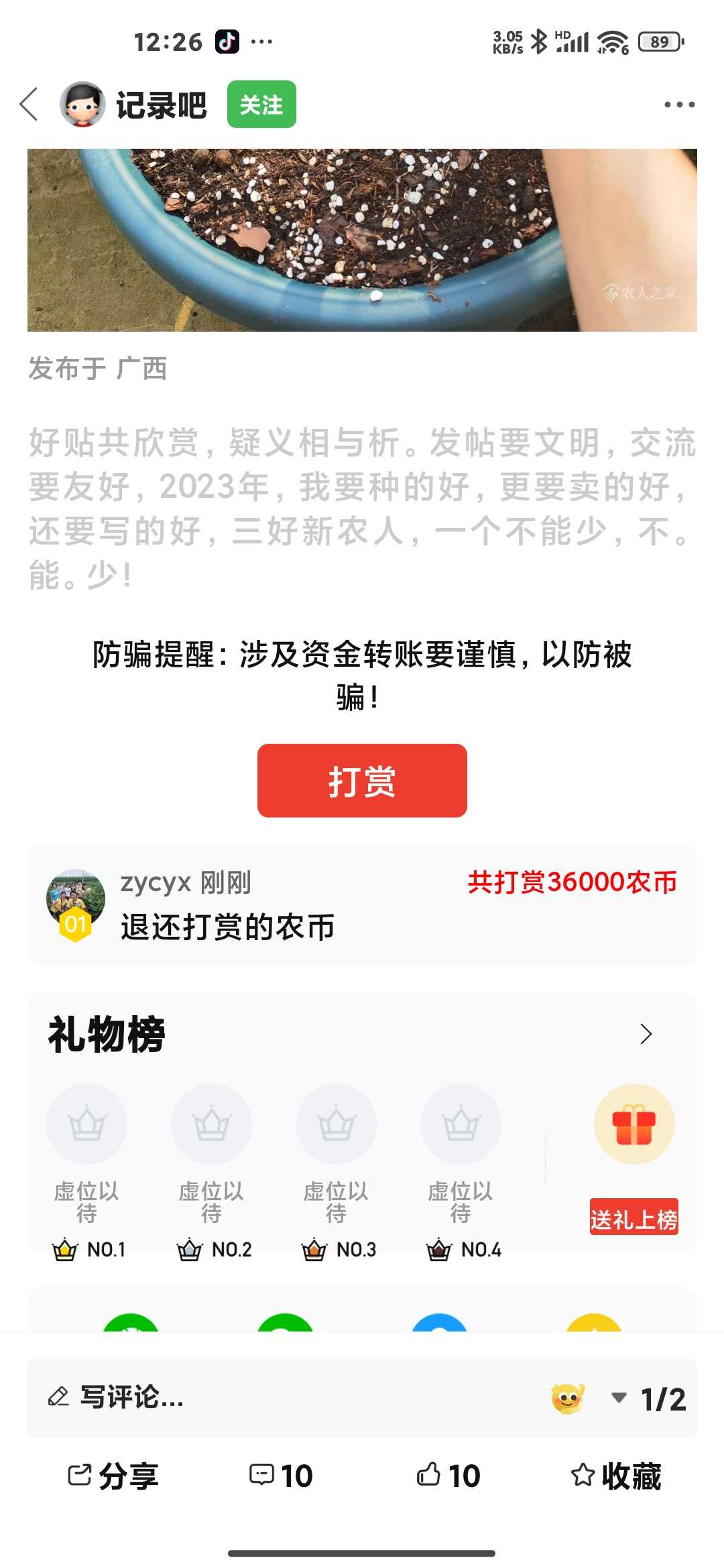Open the three-dot overflow menu
Screen dimensions: 724x1568
[679, 105]
